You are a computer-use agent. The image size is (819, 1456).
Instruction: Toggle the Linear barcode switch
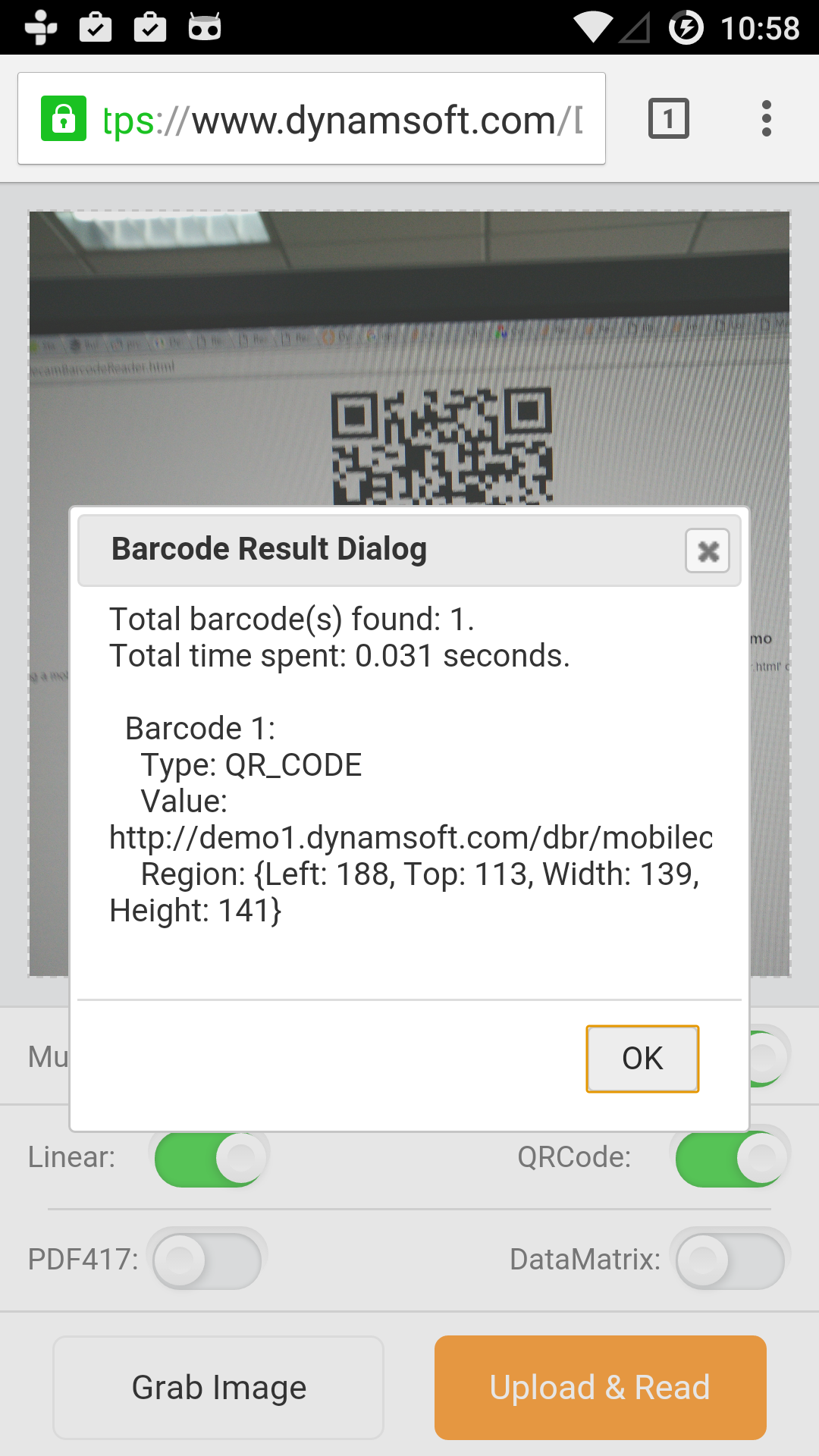click(x=210, y=1158)
